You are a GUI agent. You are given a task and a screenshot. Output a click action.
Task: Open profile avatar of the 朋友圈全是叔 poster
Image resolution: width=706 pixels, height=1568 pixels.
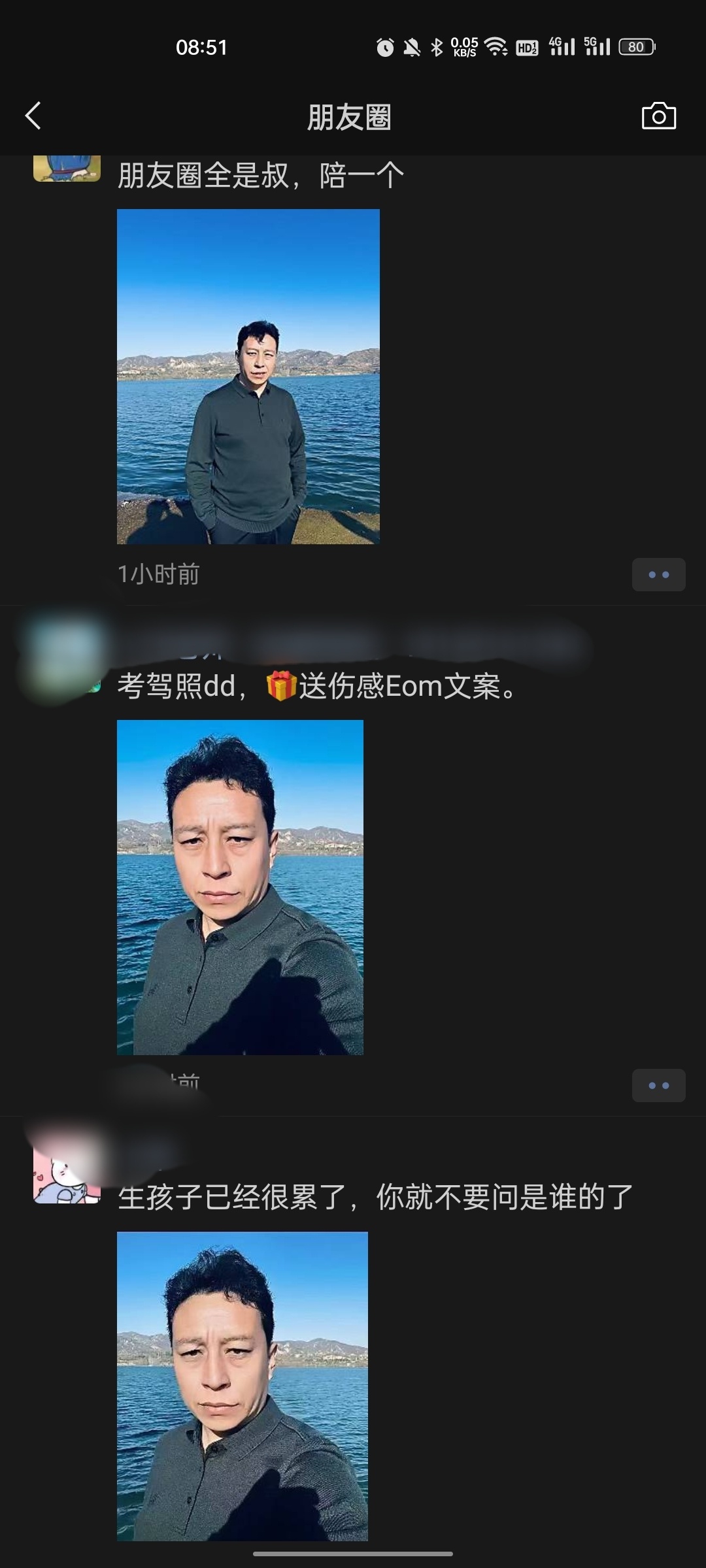click(67, 169)
